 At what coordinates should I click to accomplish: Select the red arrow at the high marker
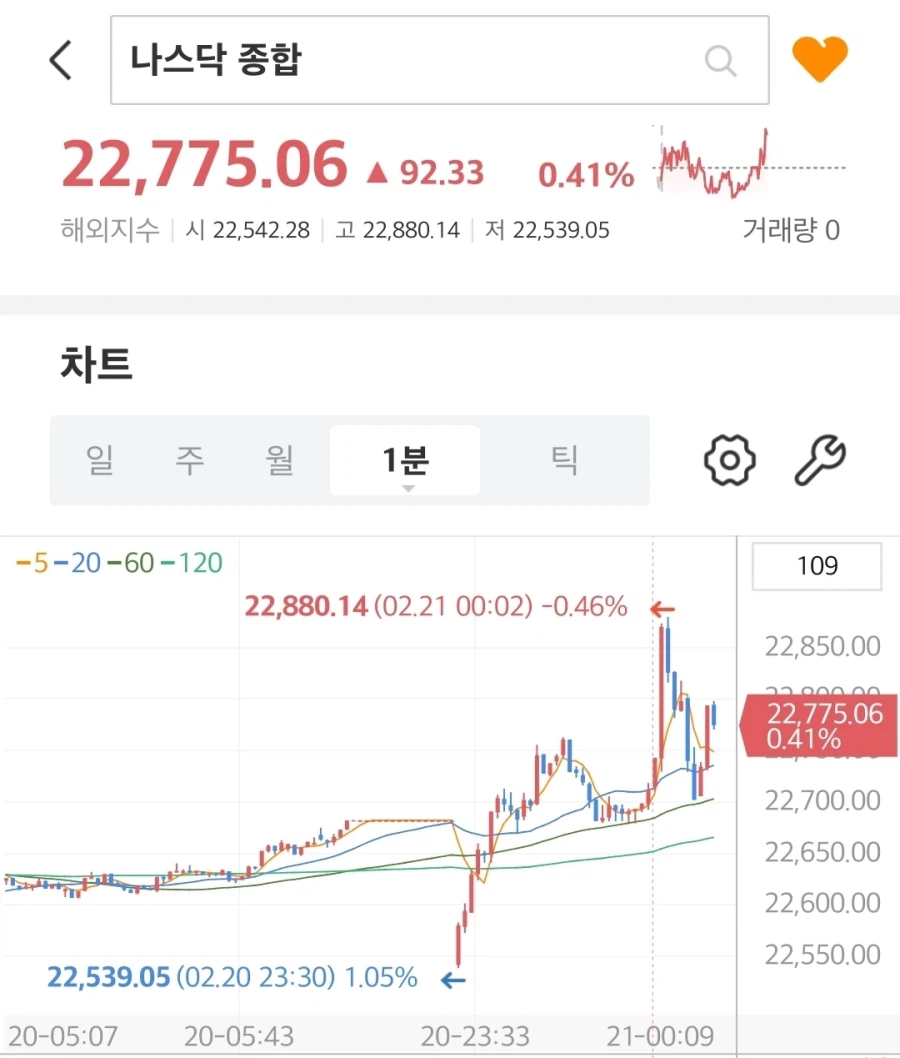(x=663, y=606)
